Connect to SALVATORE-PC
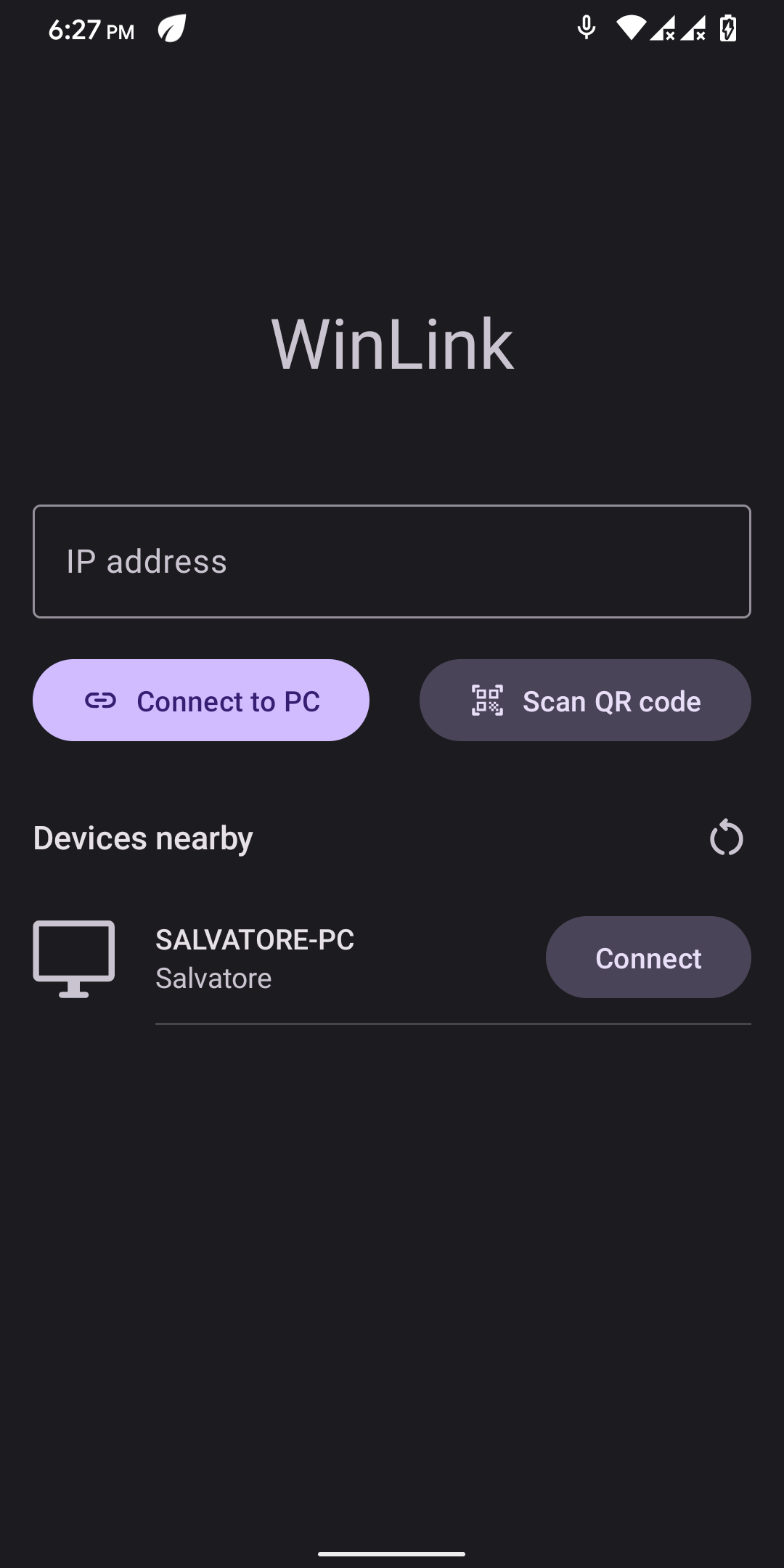784x1568 pixels. (648, 957)
